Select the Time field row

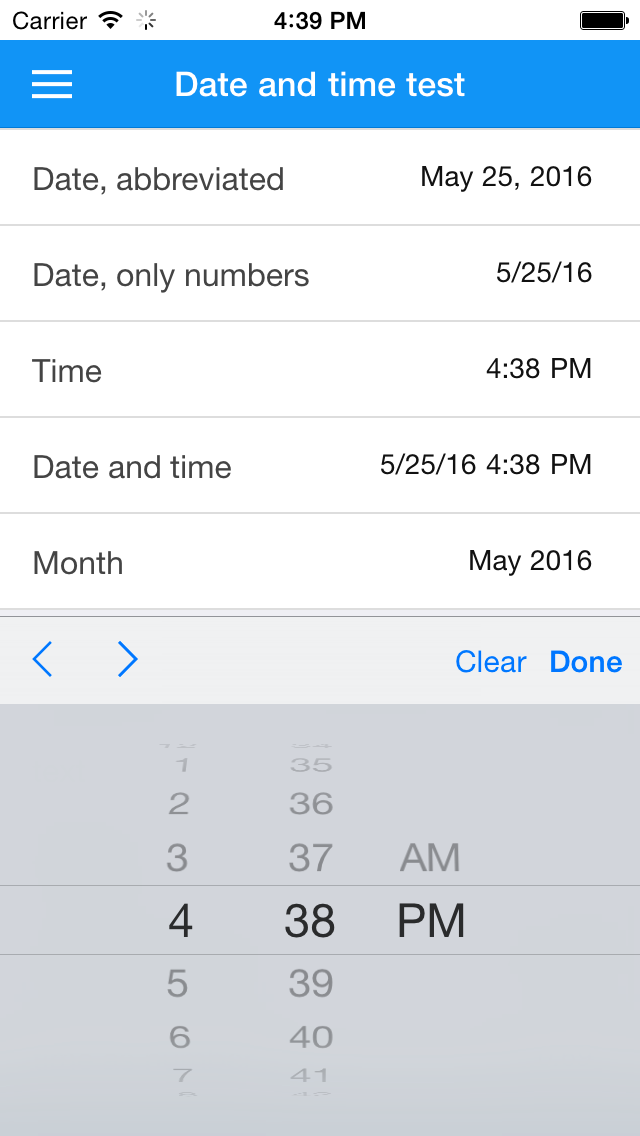pyautogui.click(x=320, y=369)
